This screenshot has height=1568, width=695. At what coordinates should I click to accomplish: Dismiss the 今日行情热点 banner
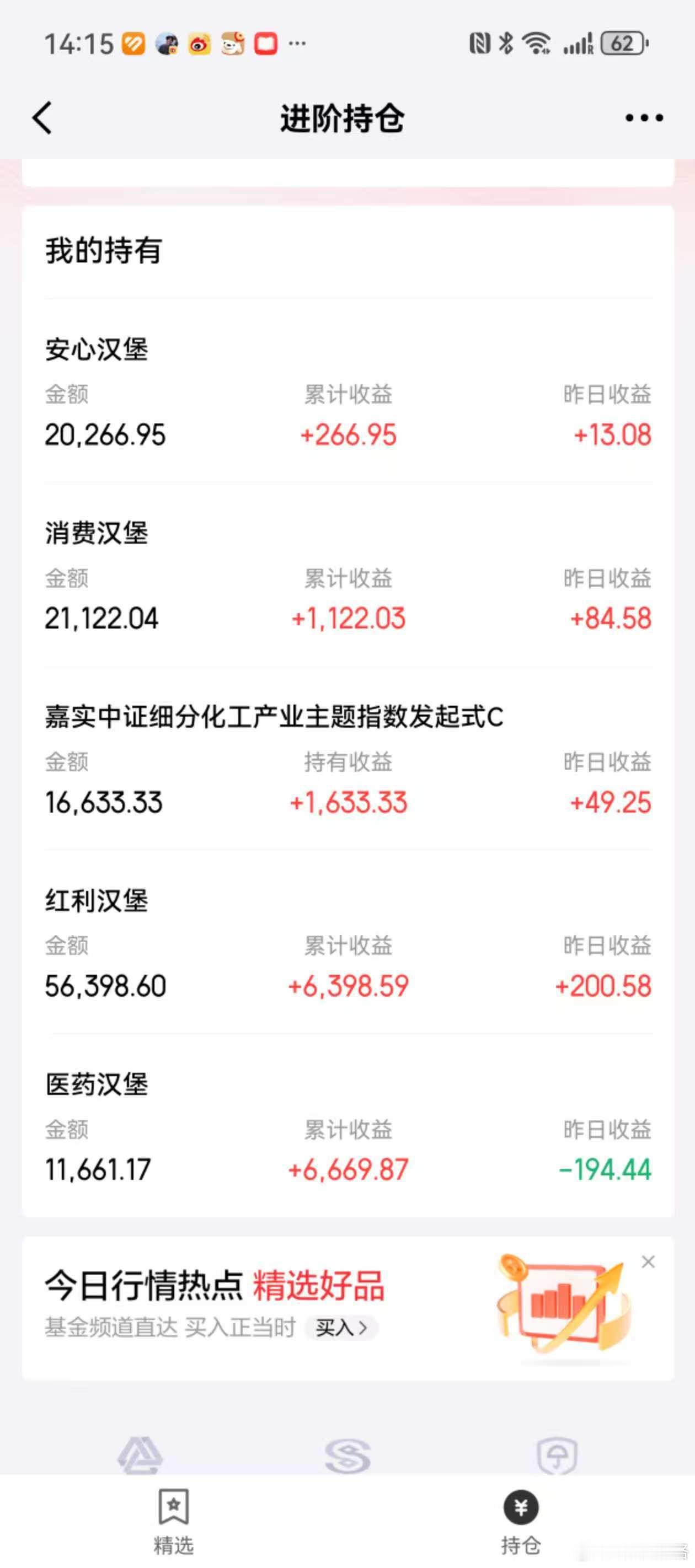pos(648,1262)
